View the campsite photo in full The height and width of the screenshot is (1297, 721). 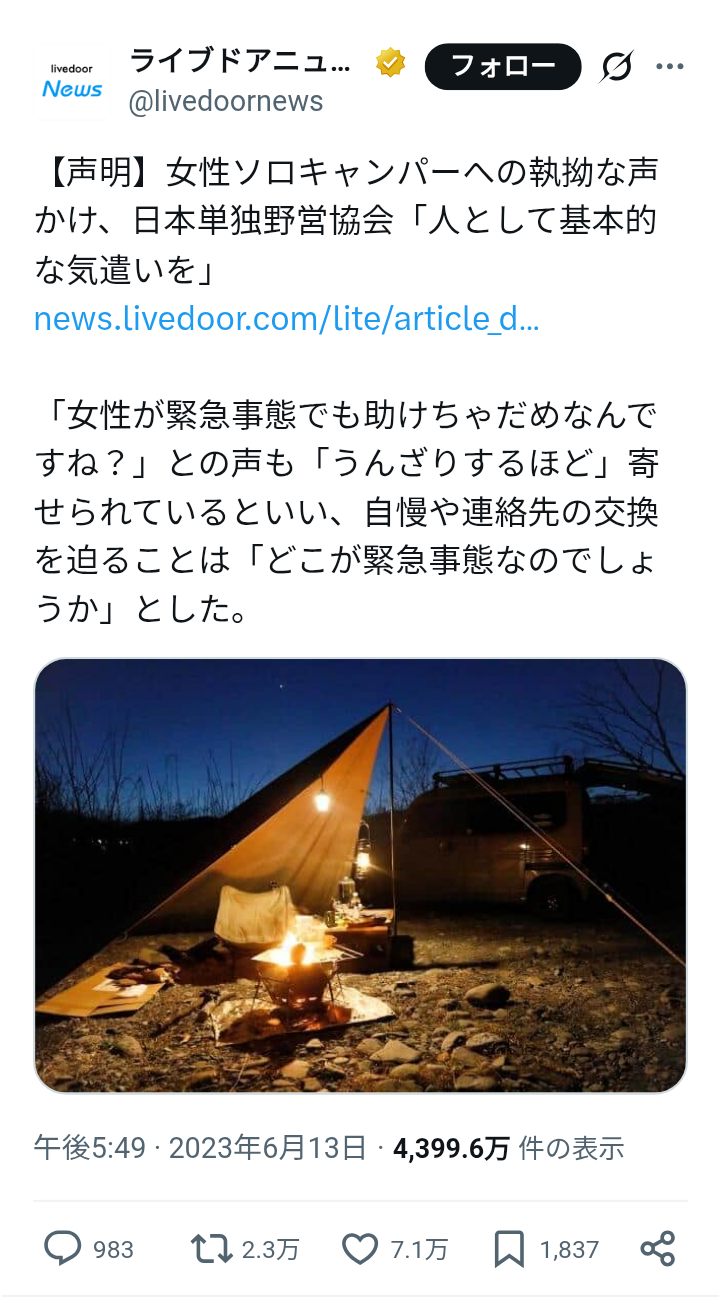tap(360, 876)
